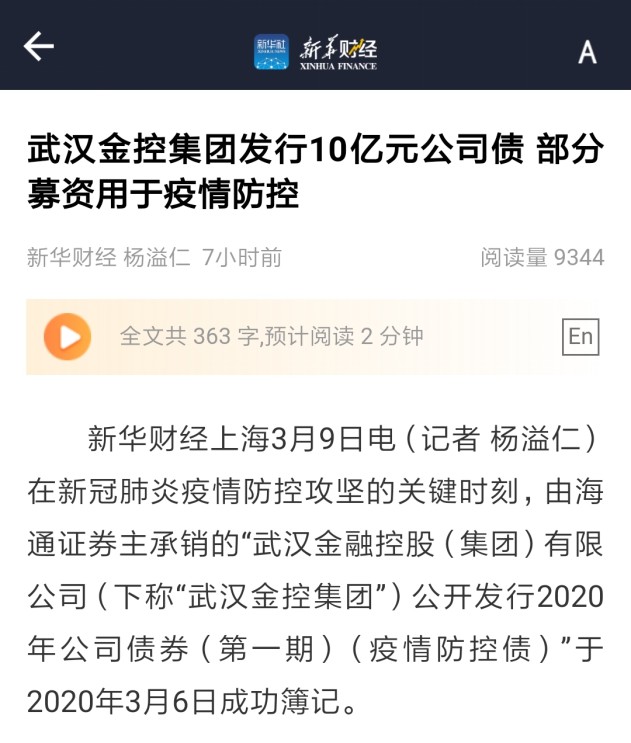
Task: Switch the article to English
Action: click(580, 336)
